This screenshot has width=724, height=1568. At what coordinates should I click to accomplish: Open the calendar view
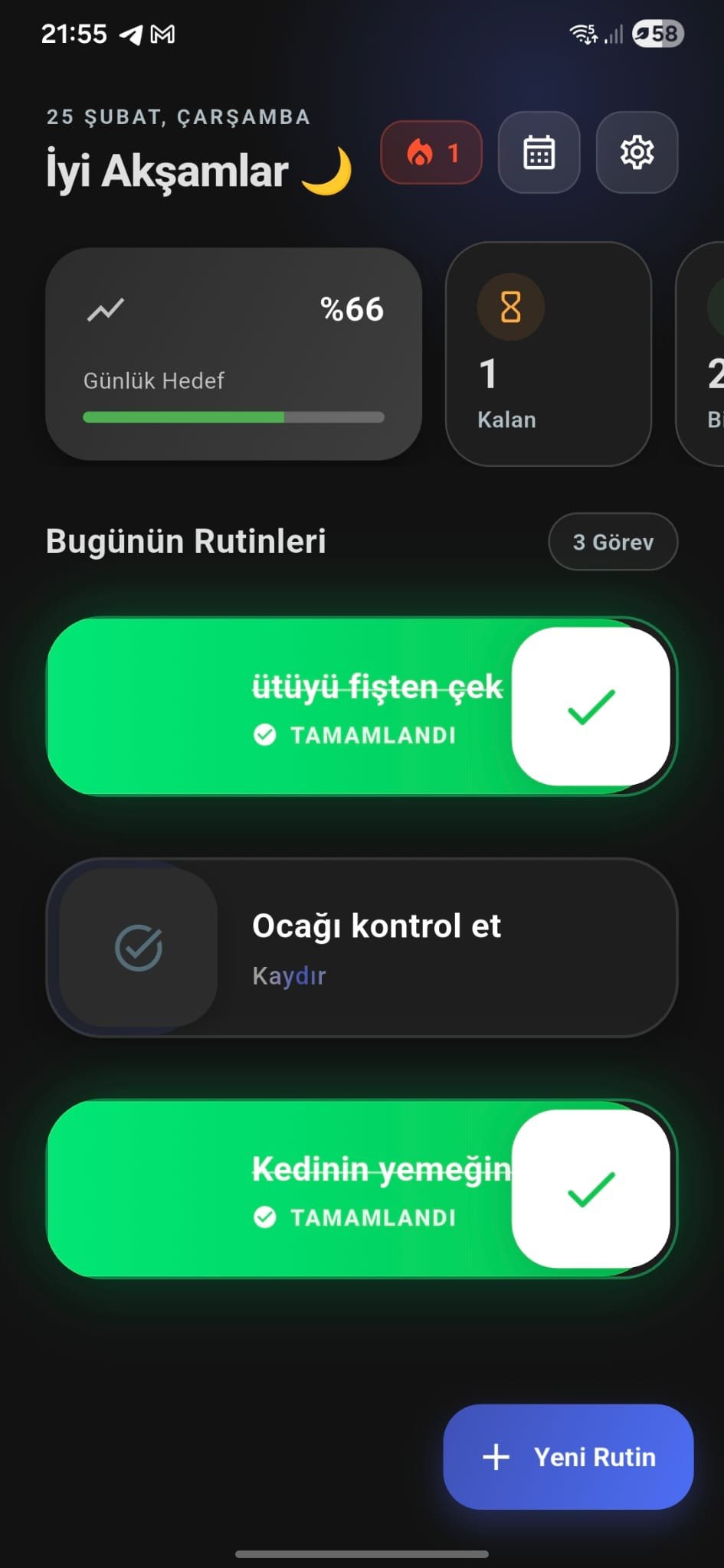pyautogui.click(x=539, y=152)
